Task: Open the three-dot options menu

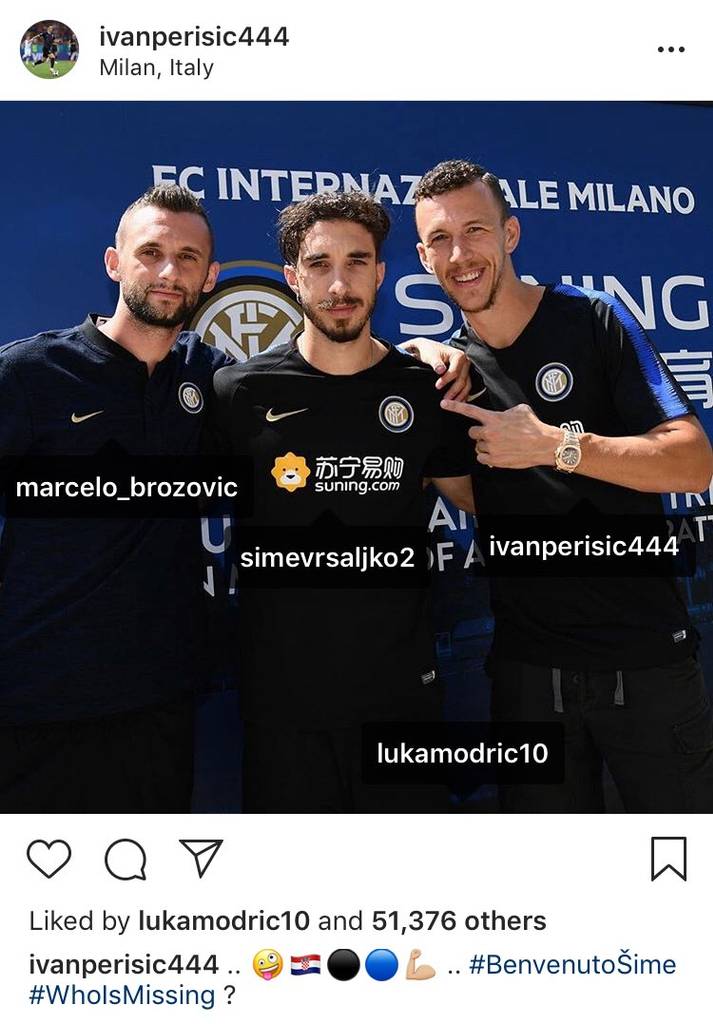Action: point(670,50)
